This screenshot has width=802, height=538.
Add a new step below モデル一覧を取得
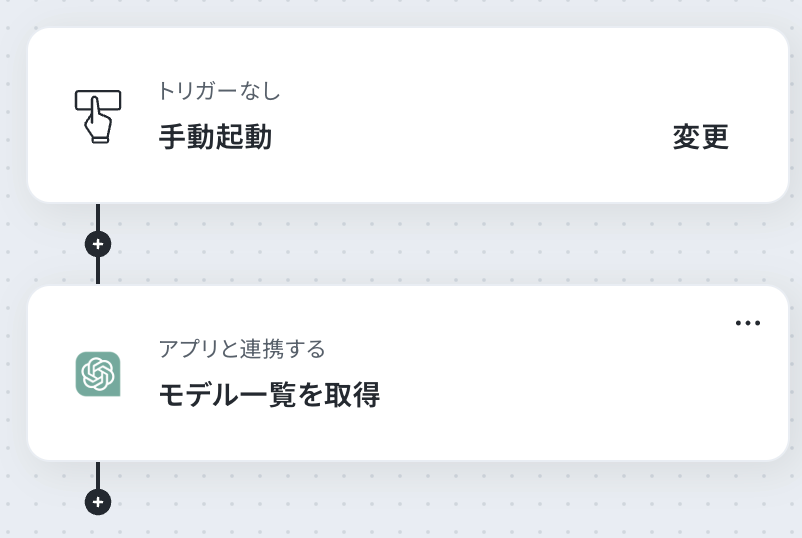click(x=98, y=502)
